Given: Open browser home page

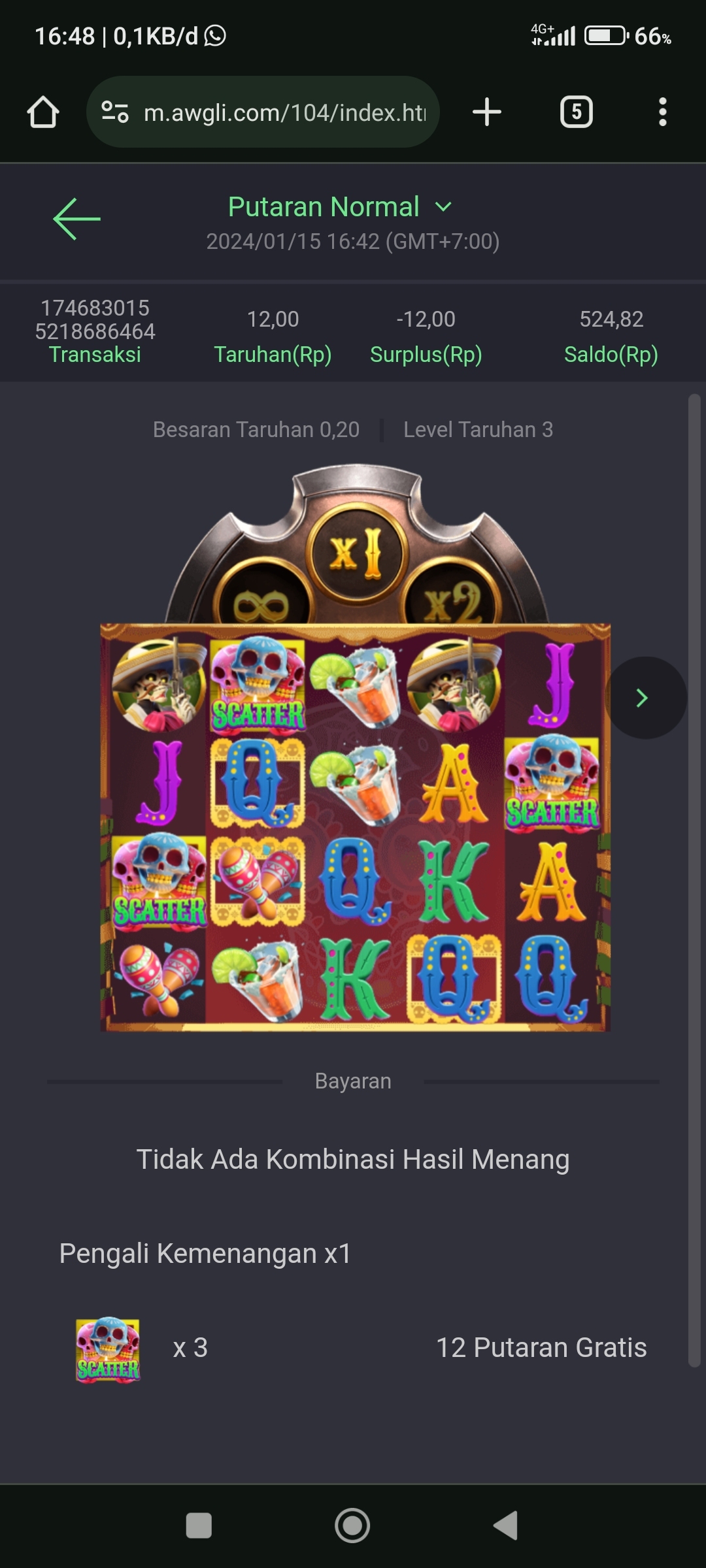Looking at the screenshot, I should [x=43, y=112].
